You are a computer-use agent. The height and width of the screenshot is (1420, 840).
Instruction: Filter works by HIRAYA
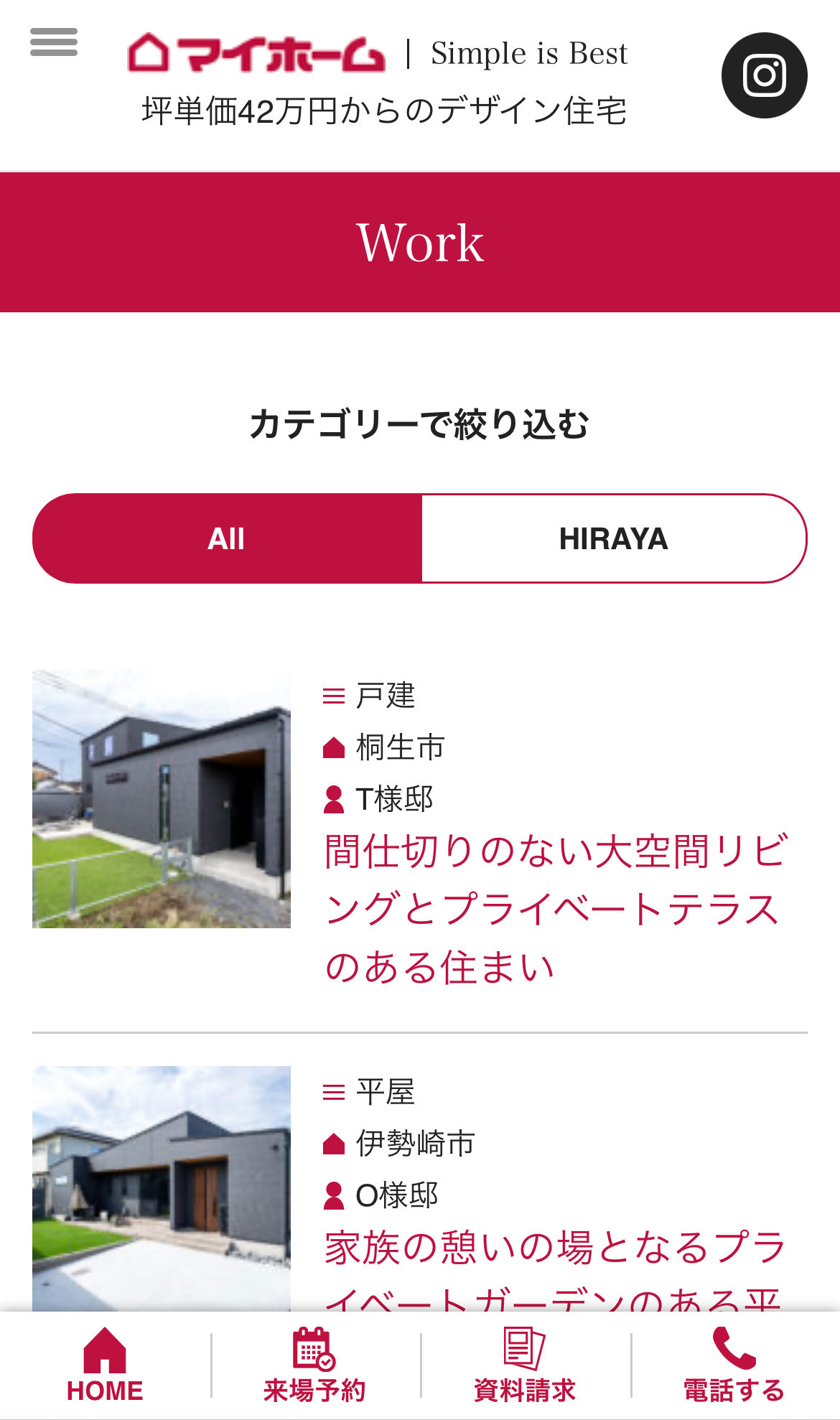[613, 538]
